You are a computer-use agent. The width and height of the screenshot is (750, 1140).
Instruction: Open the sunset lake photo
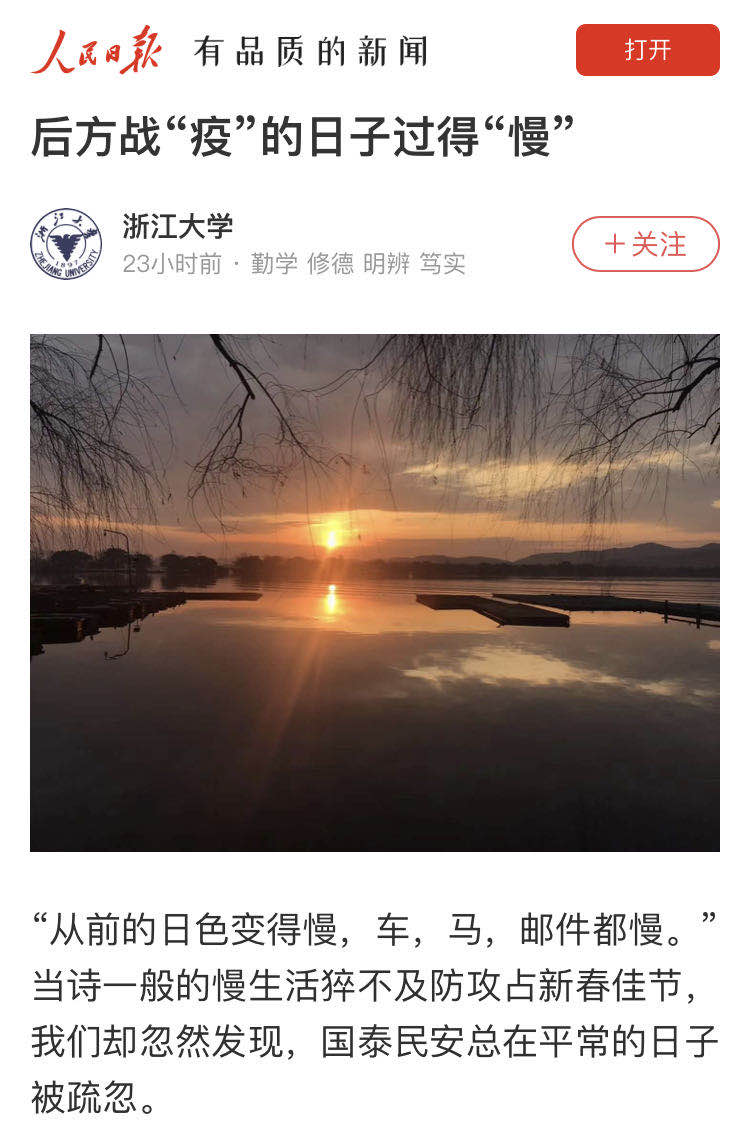click(375, 590)
